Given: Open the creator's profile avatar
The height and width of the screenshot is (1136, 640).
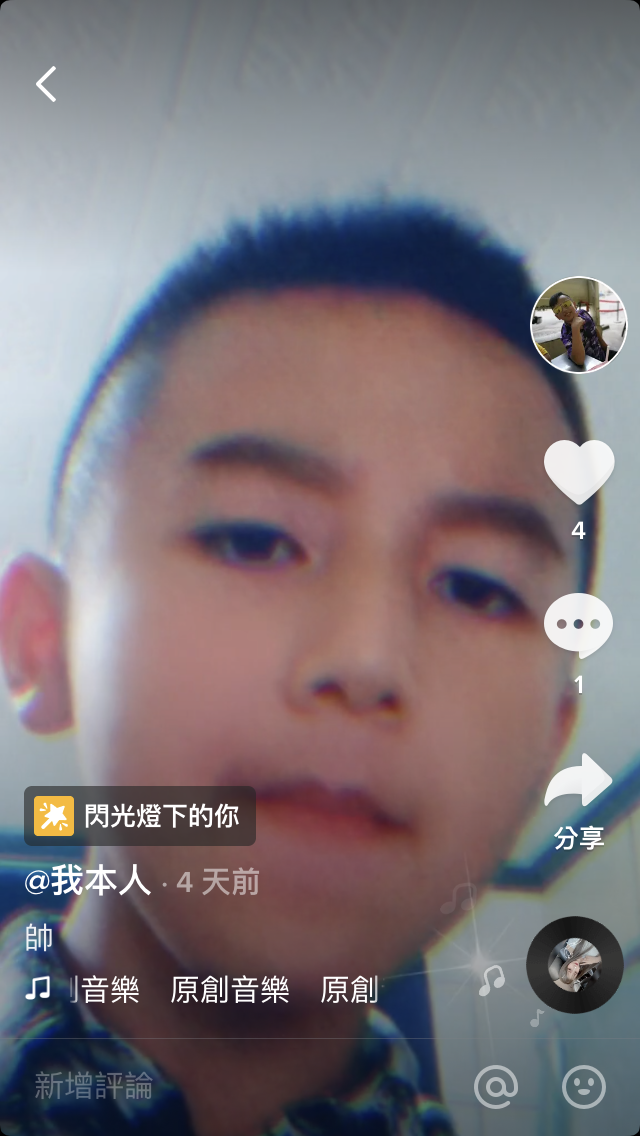Looking at the screenshot, I should coord(578,325).
